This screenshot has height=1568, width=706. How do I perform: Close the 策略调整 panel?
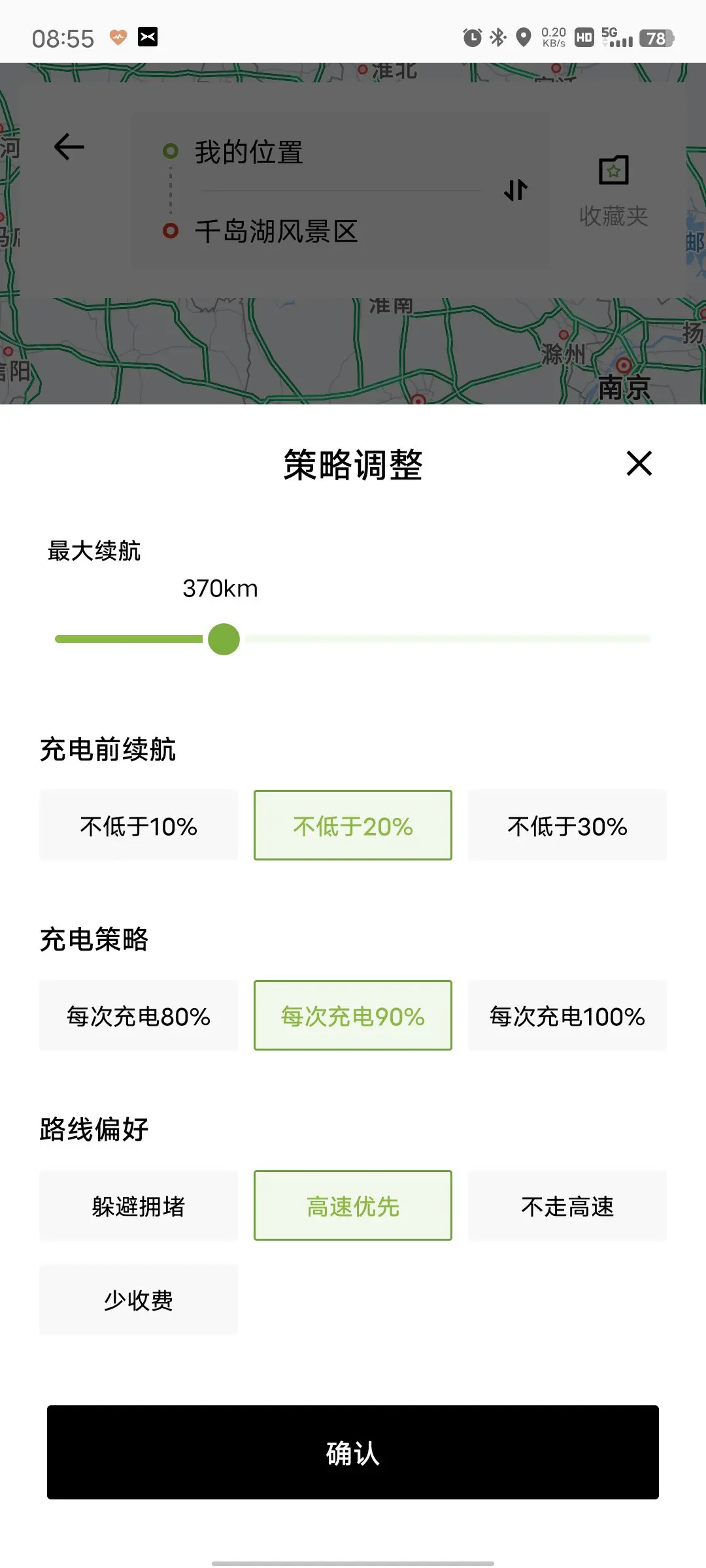coord(639,463)
